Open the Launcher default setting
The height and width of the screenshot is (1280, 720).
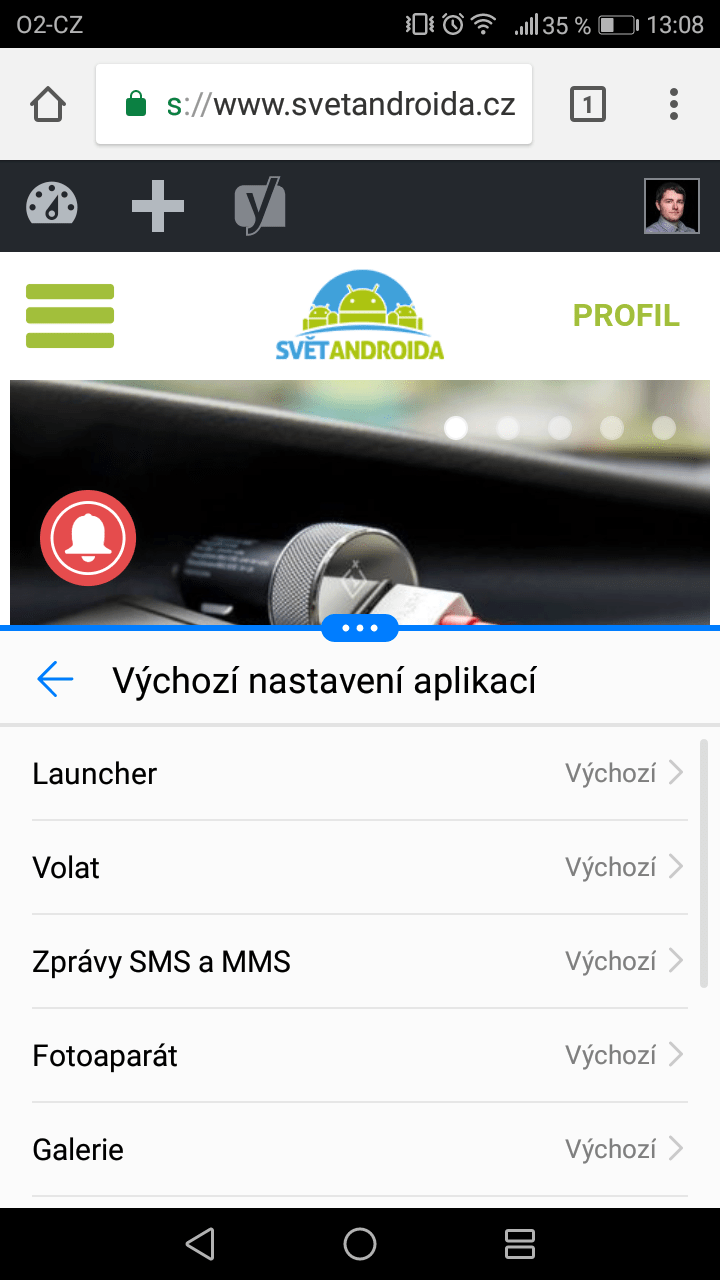[x=360, y=773]
